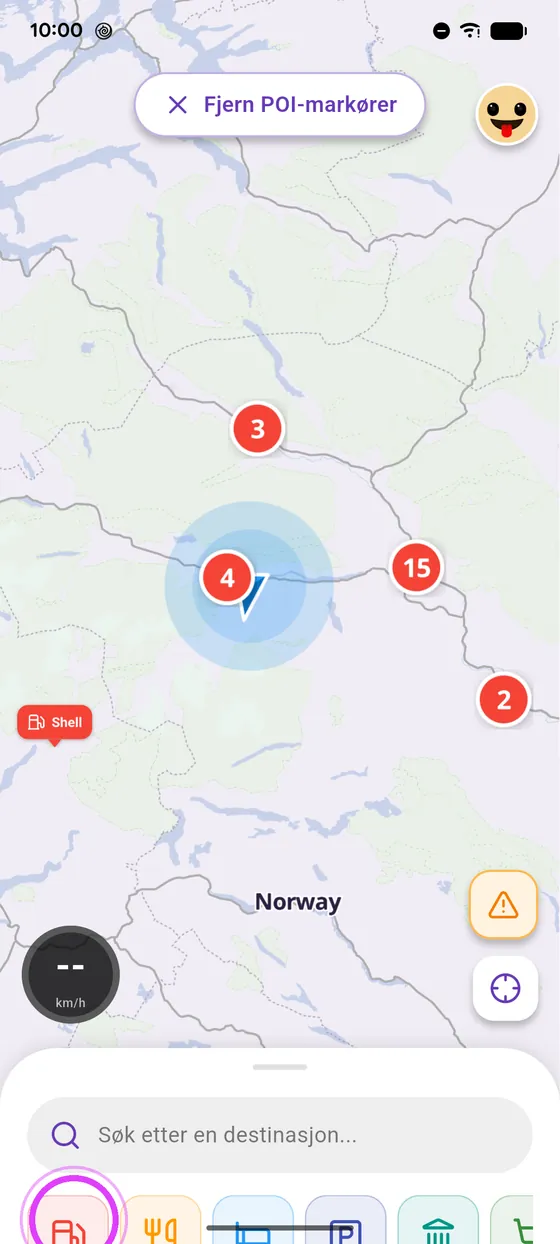Select the fuel station category chip
The image size is (560, 1244).
click(69, 1221)
